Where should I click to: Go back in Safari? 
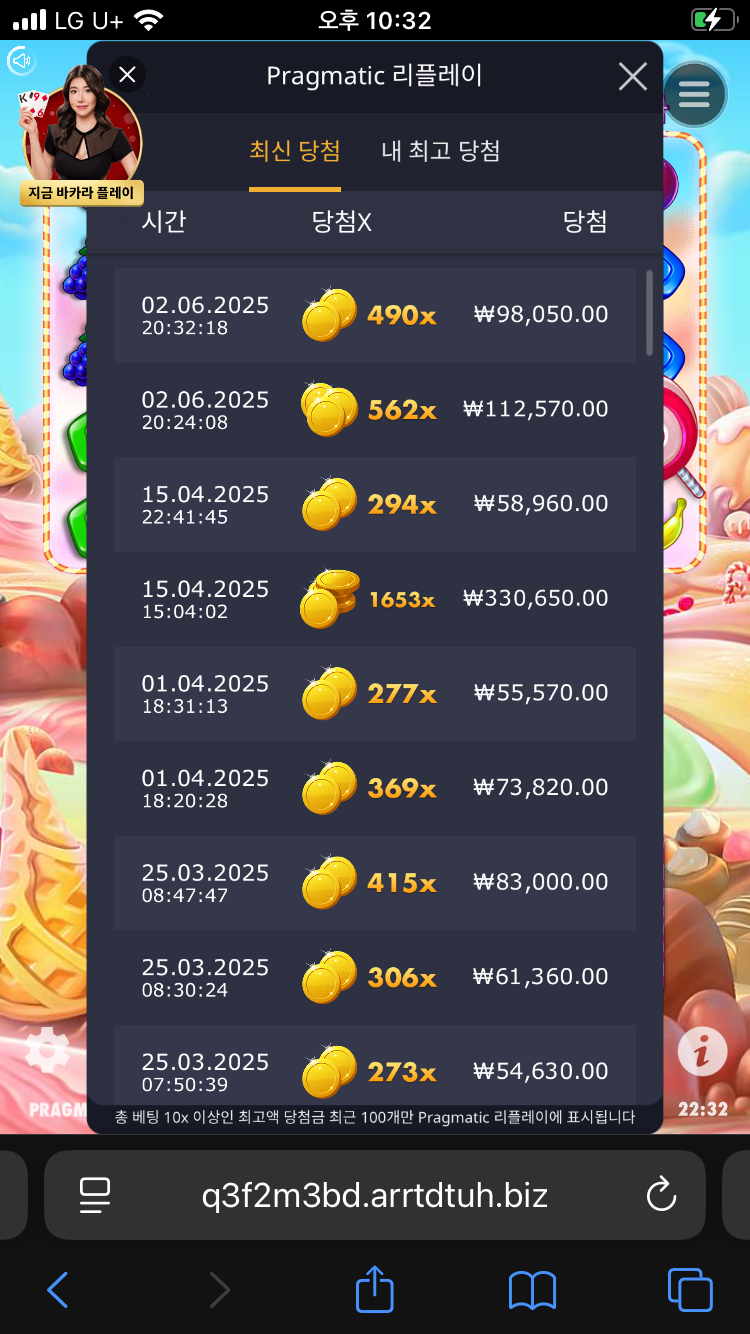tap(58, 1290)
